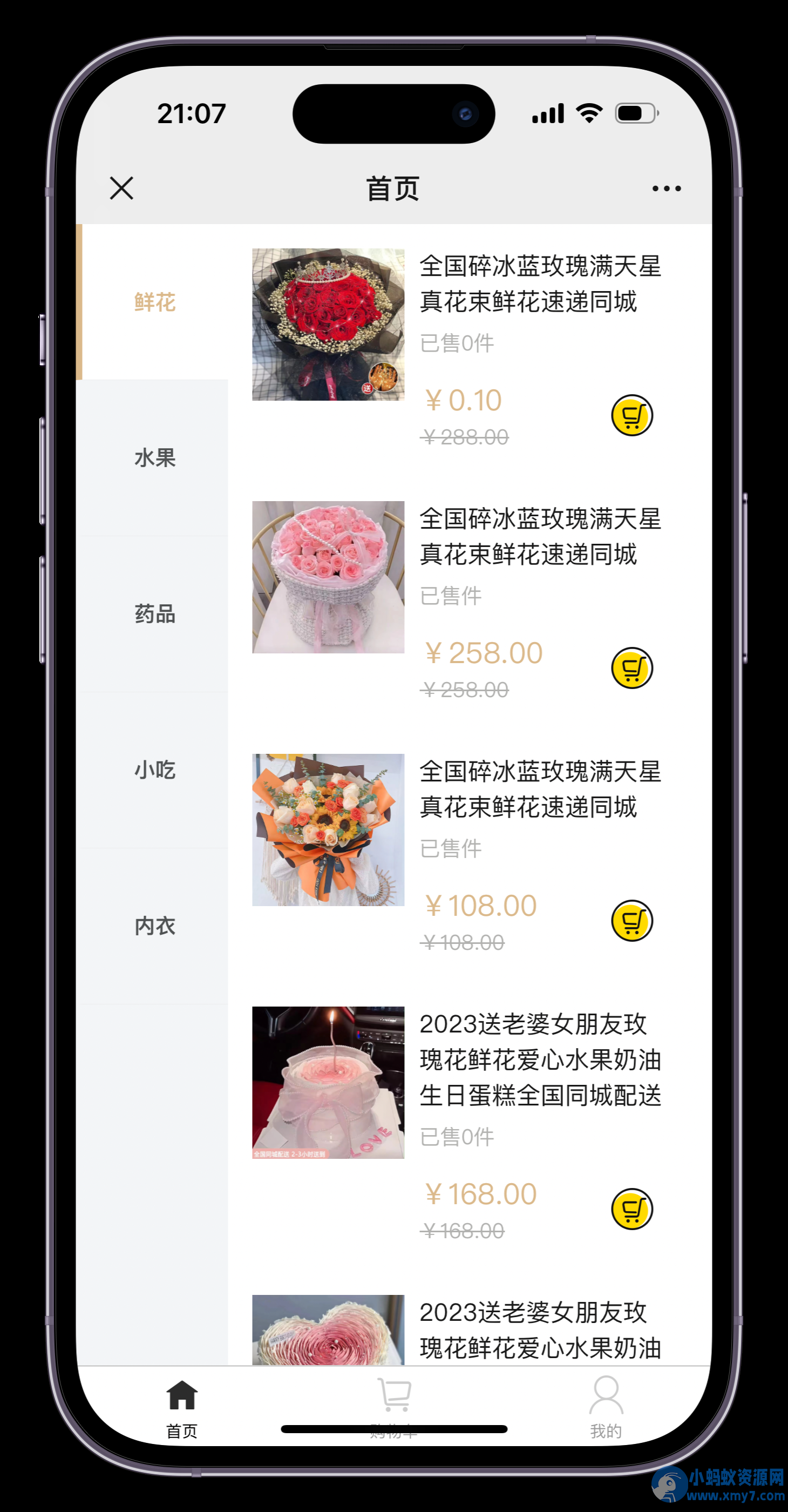Open the red rose bouquet product image
The height and width of the screenshot is (1512, 788).
328,325
